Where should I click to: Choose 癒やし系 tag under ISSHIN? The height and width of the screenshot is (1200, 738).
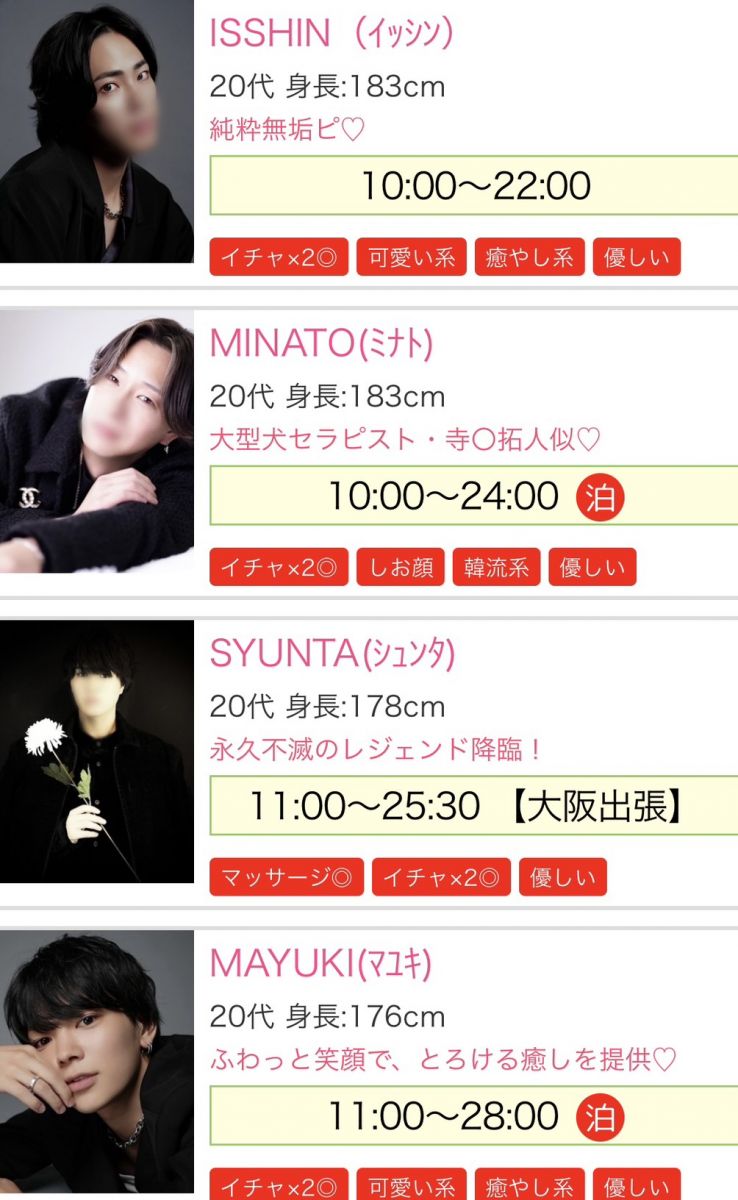point(529,257)
